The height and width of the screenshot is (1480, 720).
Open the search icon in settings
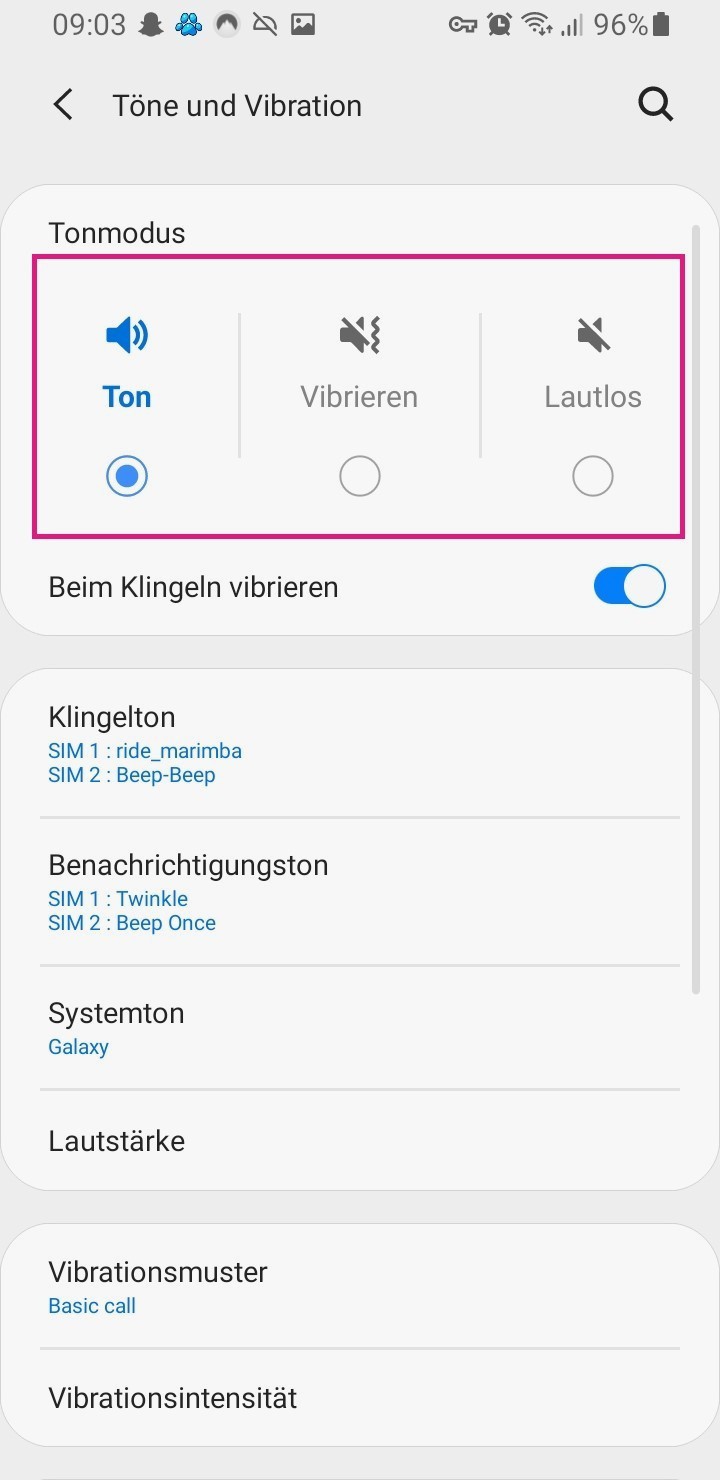656,105
